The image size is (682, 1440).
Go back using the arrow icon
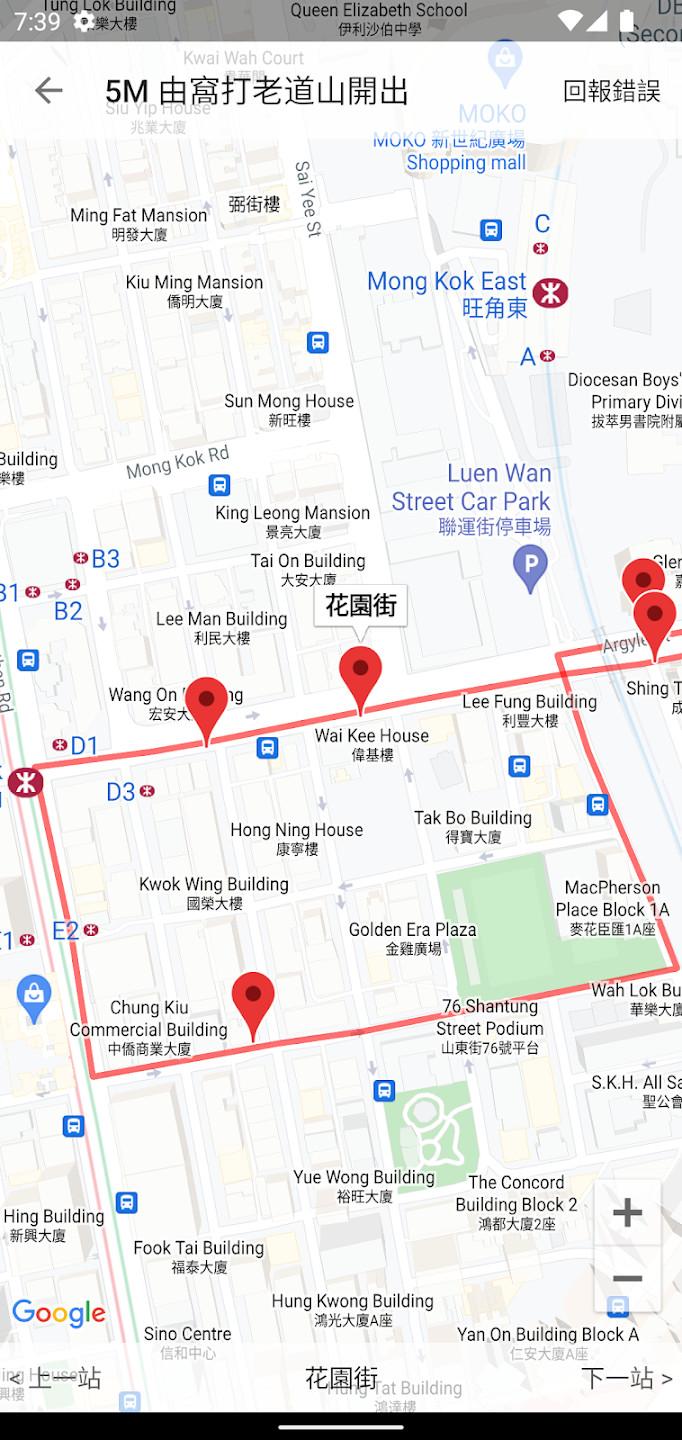[x=48, y=91]
